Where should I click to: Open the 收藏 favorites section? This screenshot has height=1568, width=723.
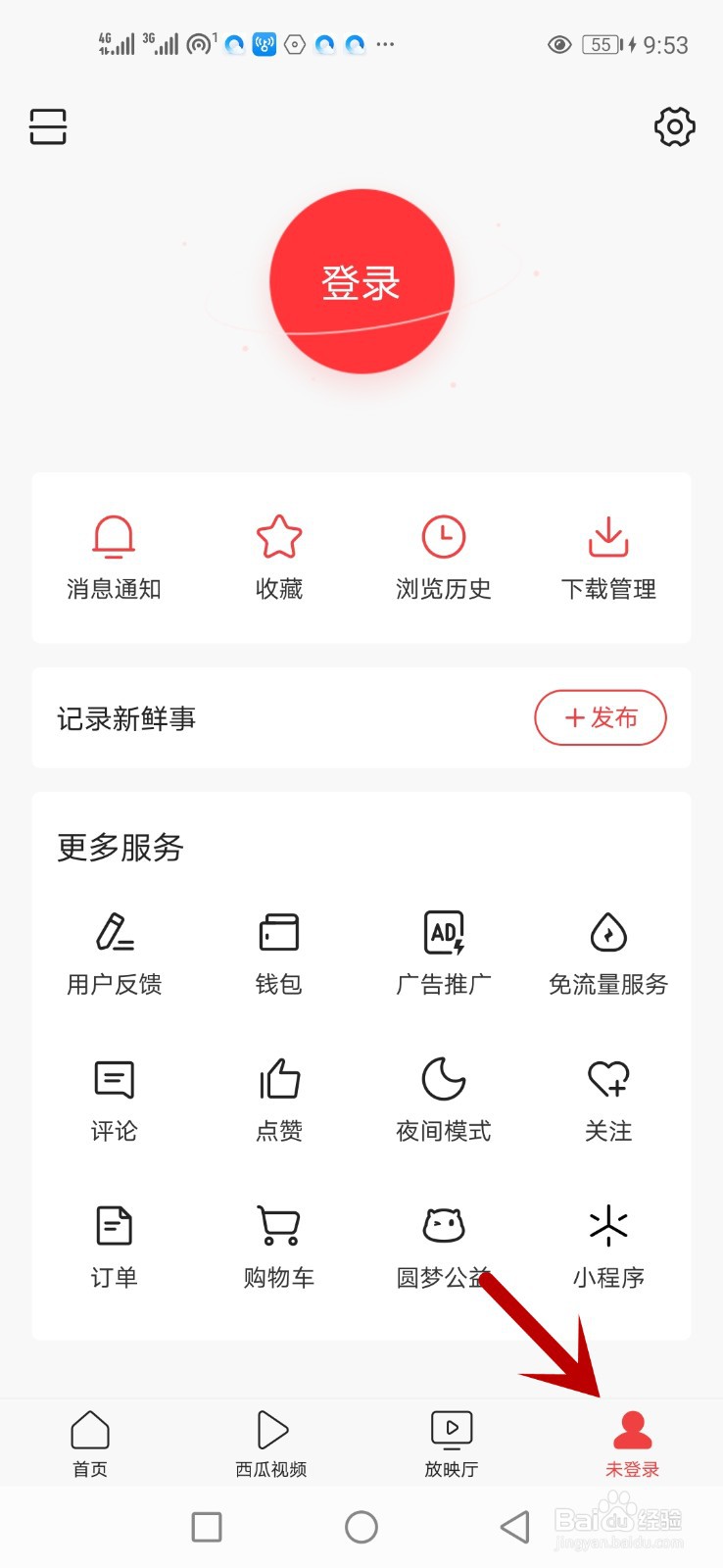[x=278, y=557]
